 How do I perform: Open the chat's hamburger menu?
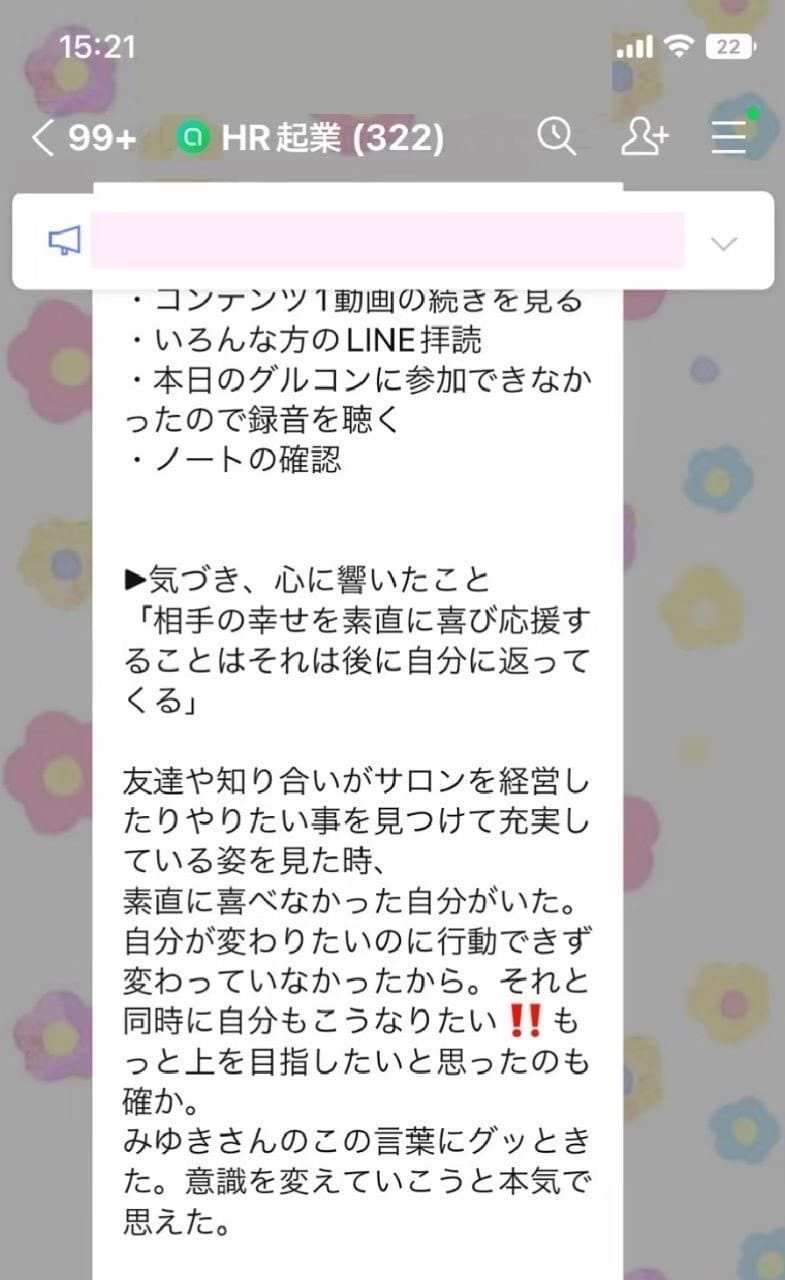click(x=730, y=137)
